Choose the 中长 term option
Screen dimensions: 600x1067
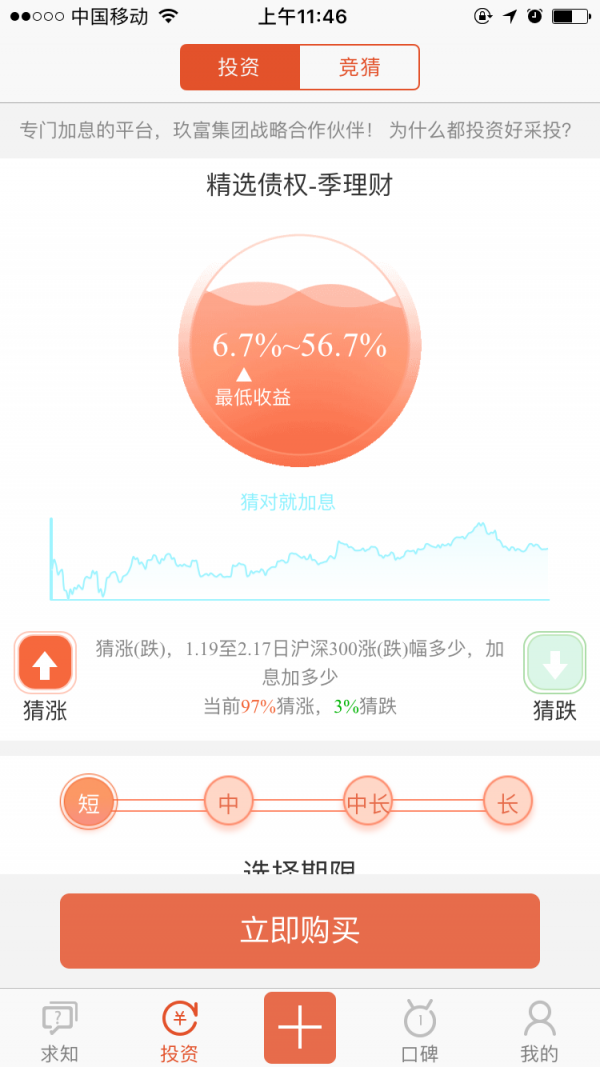368,802
